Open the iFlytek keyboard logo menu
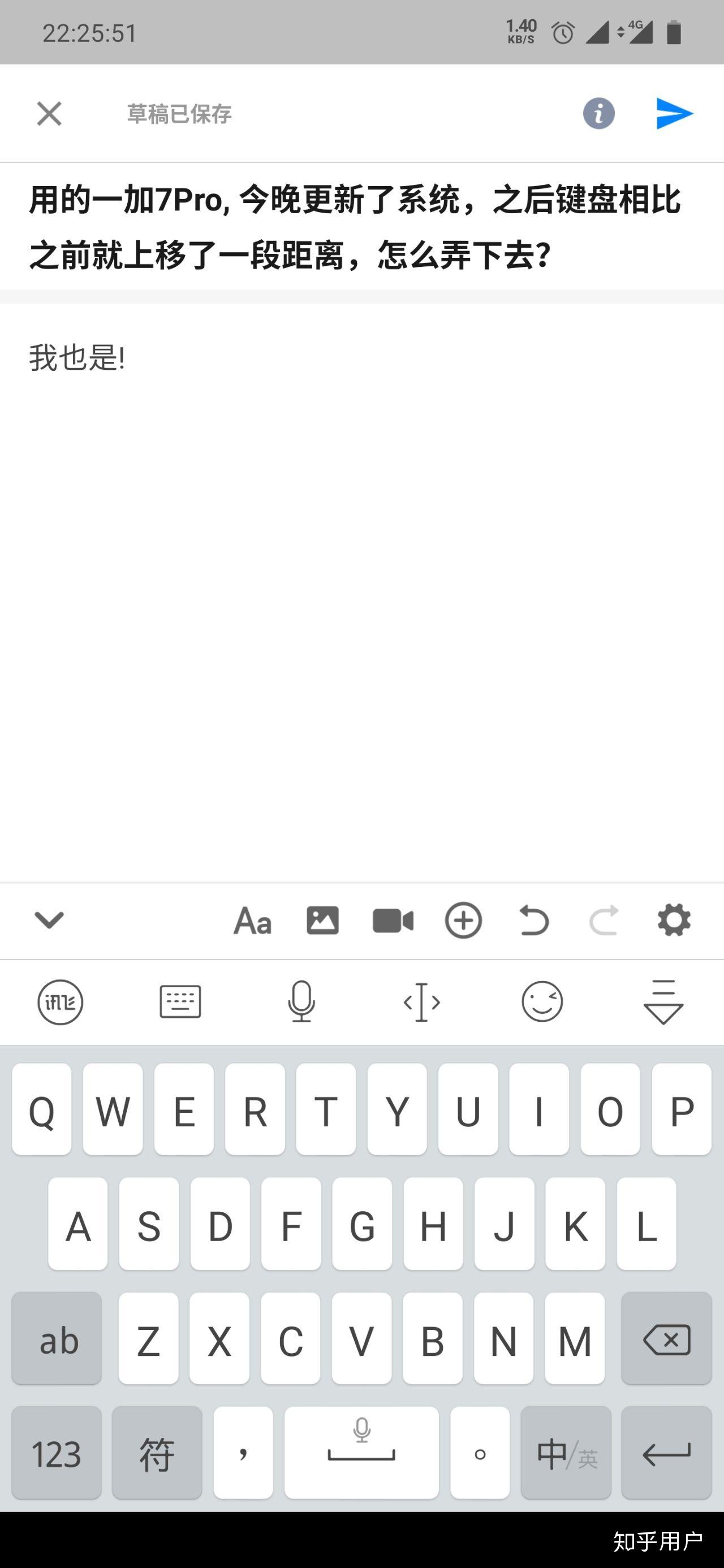The width and height of the screenshot is (724, 1568). [61, 1002]
